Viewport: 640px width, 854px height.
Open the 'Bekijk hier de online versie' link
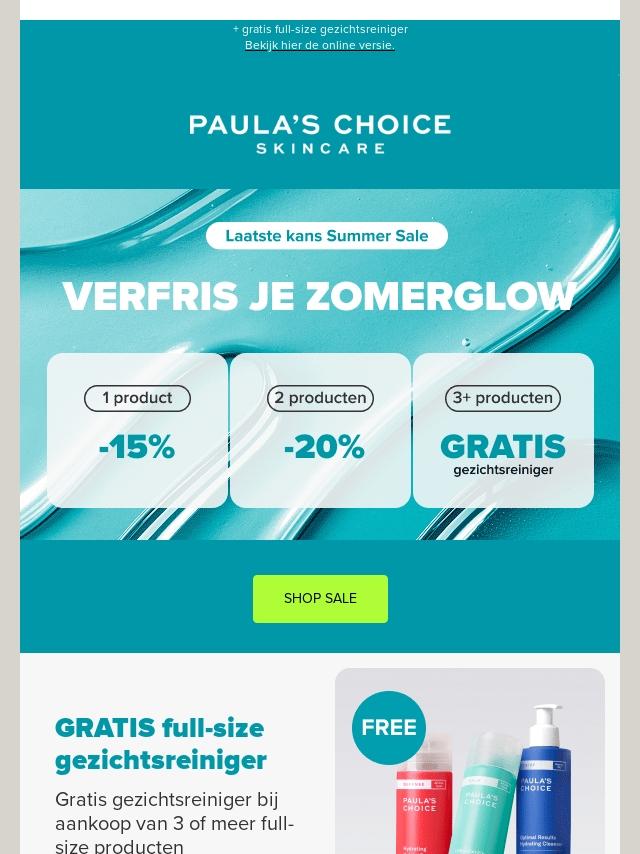coord(319,45)
